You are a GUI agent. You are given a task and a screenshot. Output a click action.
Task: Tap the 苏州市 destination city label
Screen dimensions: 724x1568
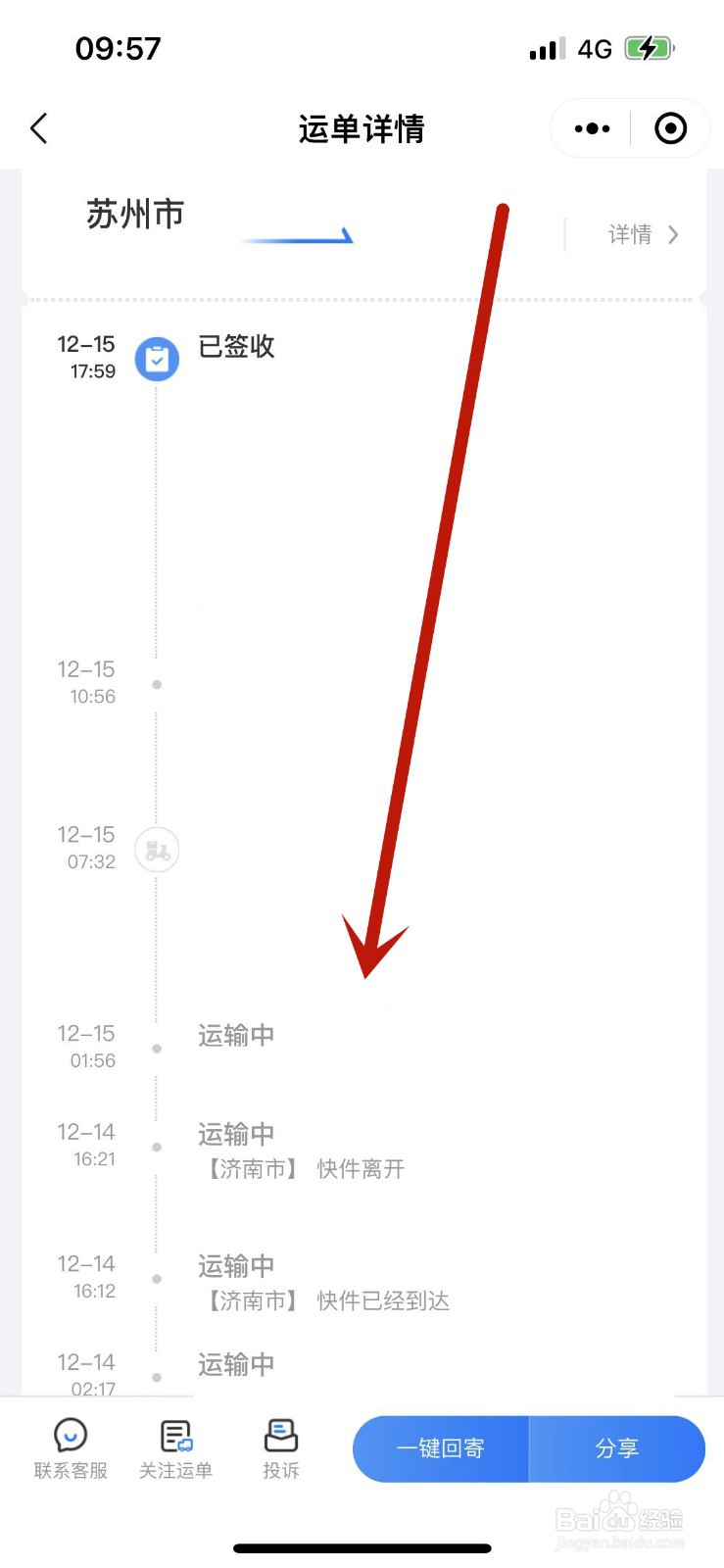pos(134,216)
